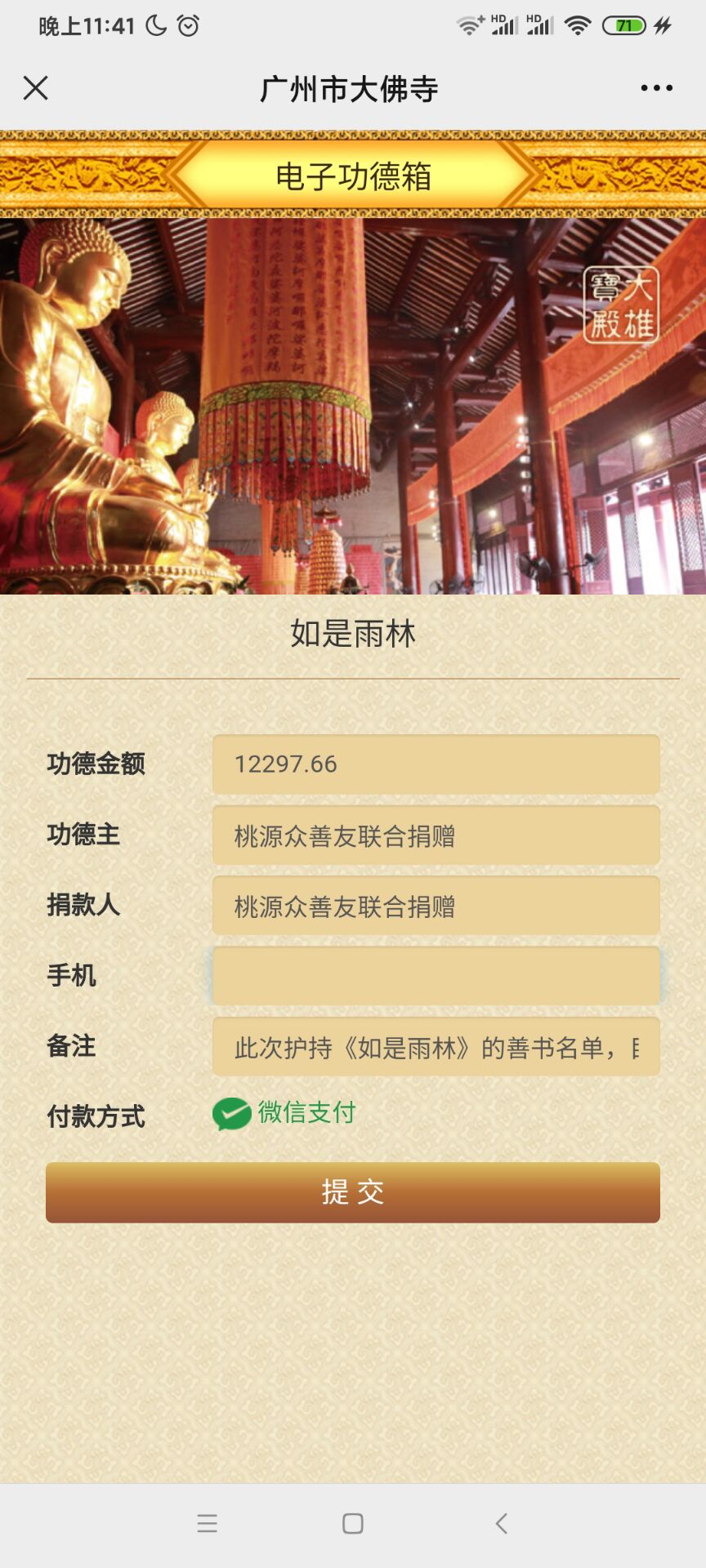Open the three-dot more menu

656,88
